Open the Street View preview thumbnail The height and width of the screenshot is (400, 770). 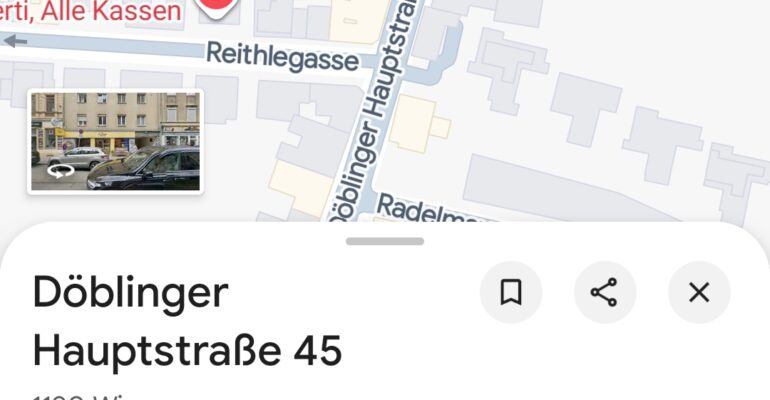point(115,141)
